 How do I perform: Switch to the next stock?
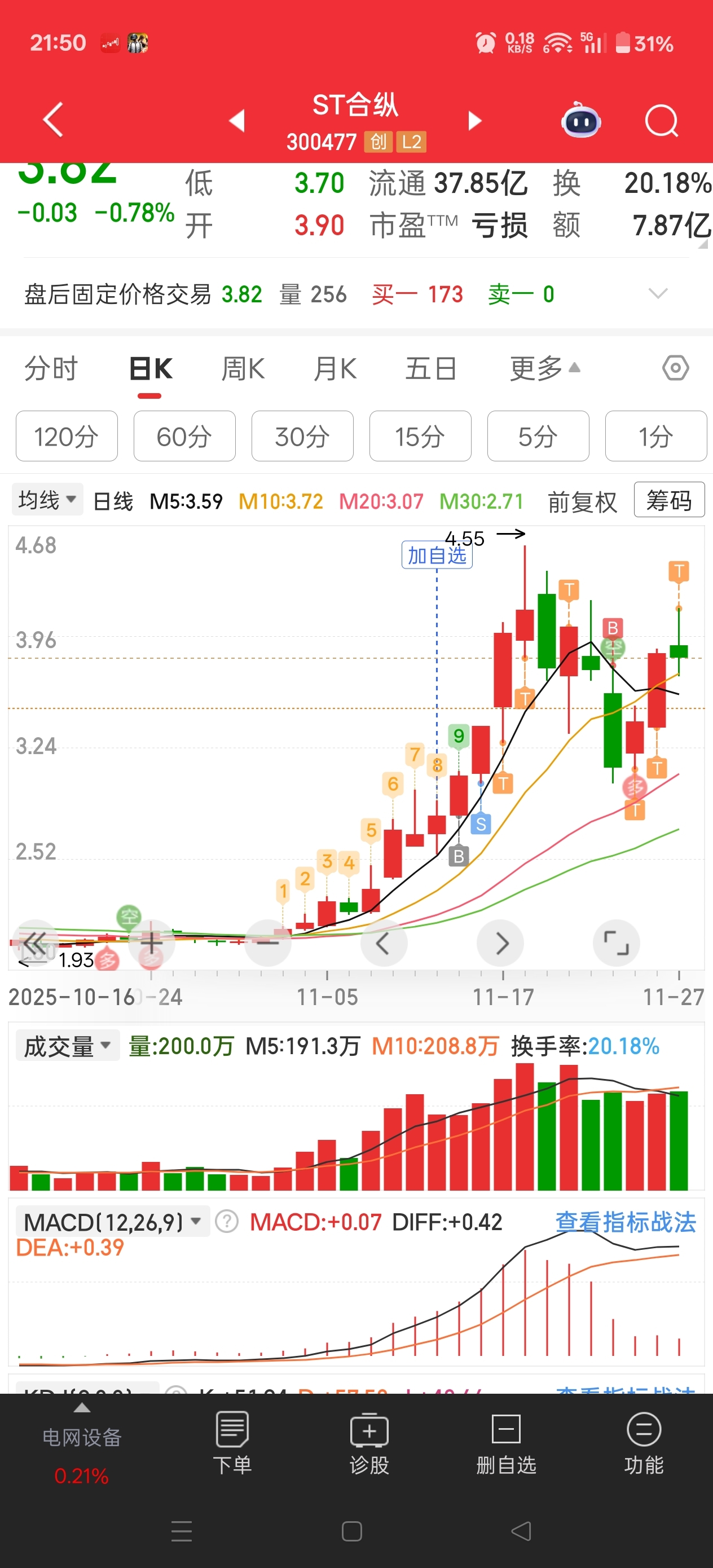(474, 120)
